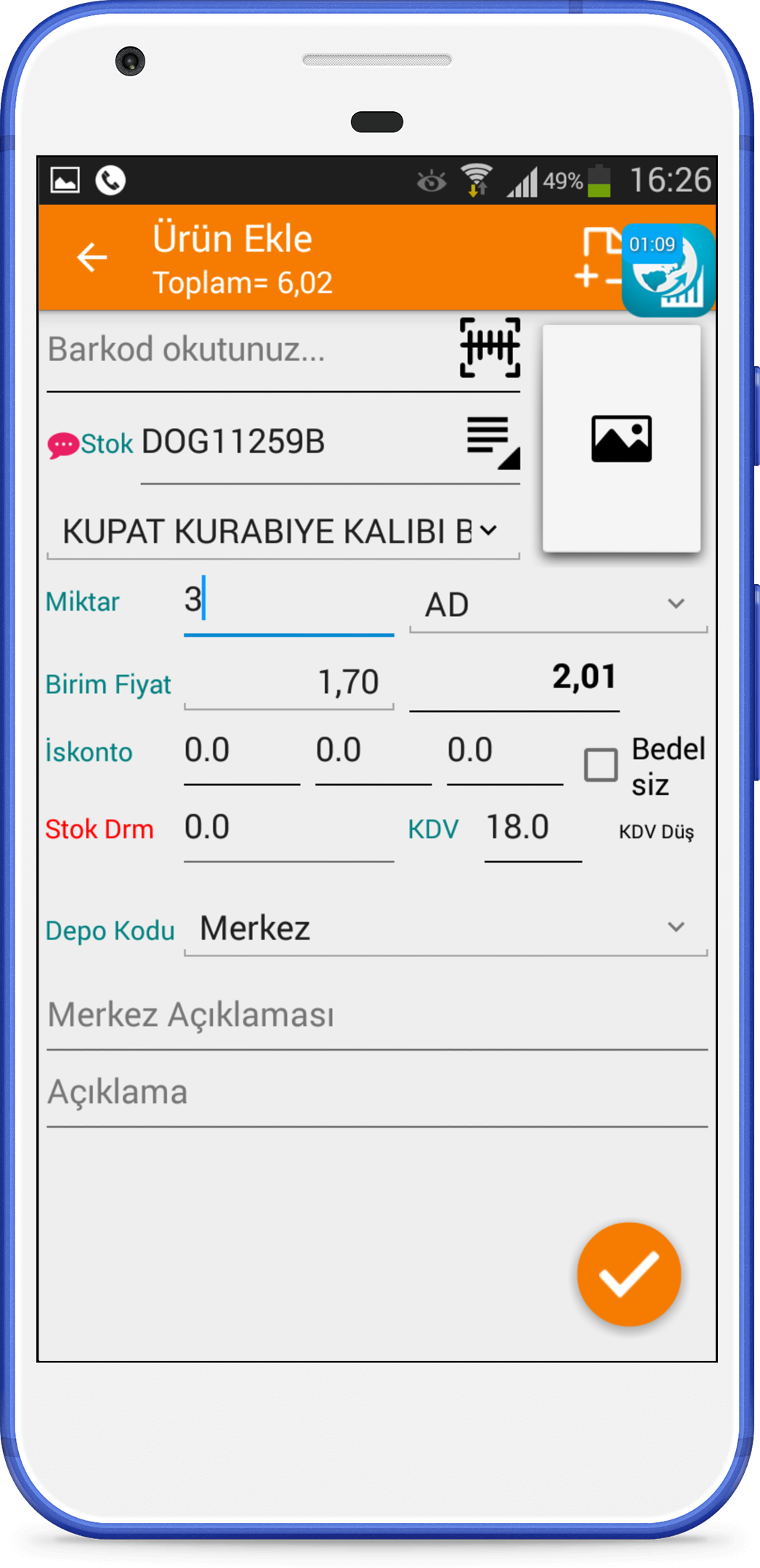The width and height of the screenshot is (760, 1568).
Task: Open the Depo Kodu Merkez dropdown
Action: (445, 929)
